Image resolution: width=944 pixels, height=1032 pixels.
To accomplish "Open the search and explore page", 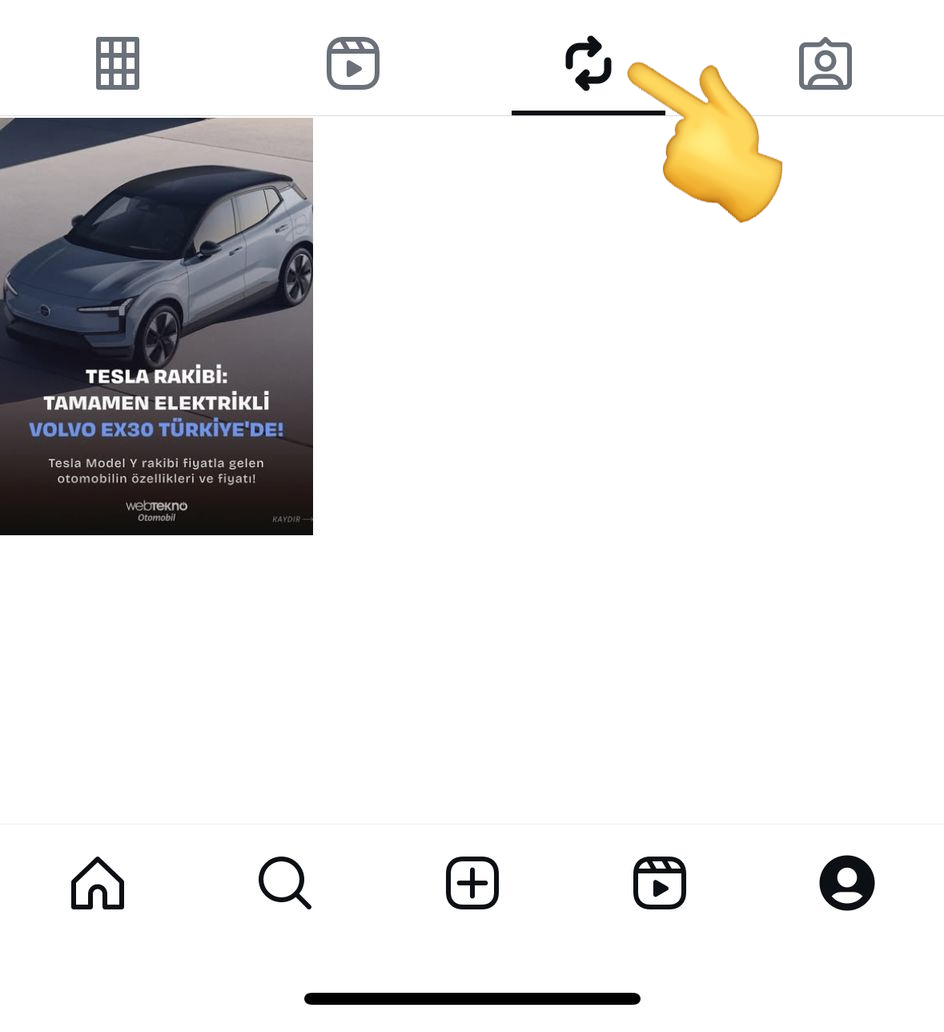I will tap(285, 883).
